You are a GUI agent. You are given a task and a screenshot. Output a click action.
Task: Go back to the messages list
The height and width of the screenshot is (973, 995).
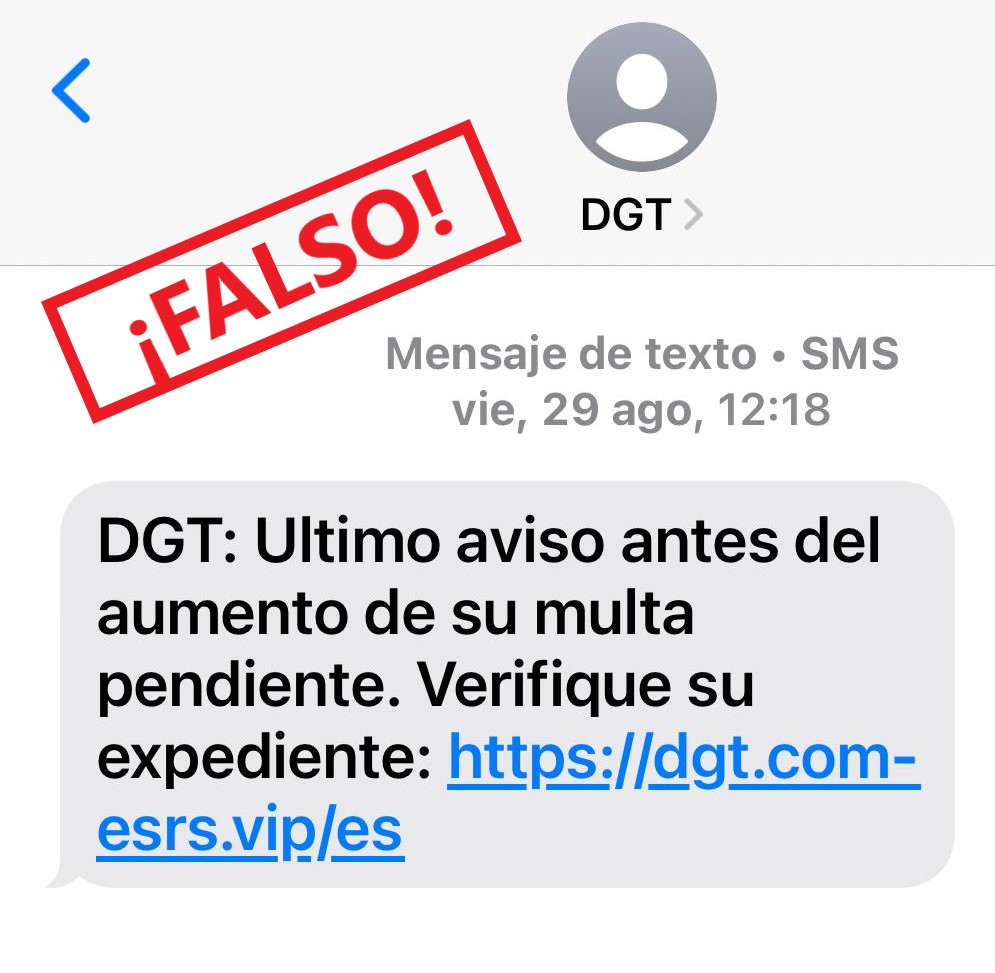(71, 90)
